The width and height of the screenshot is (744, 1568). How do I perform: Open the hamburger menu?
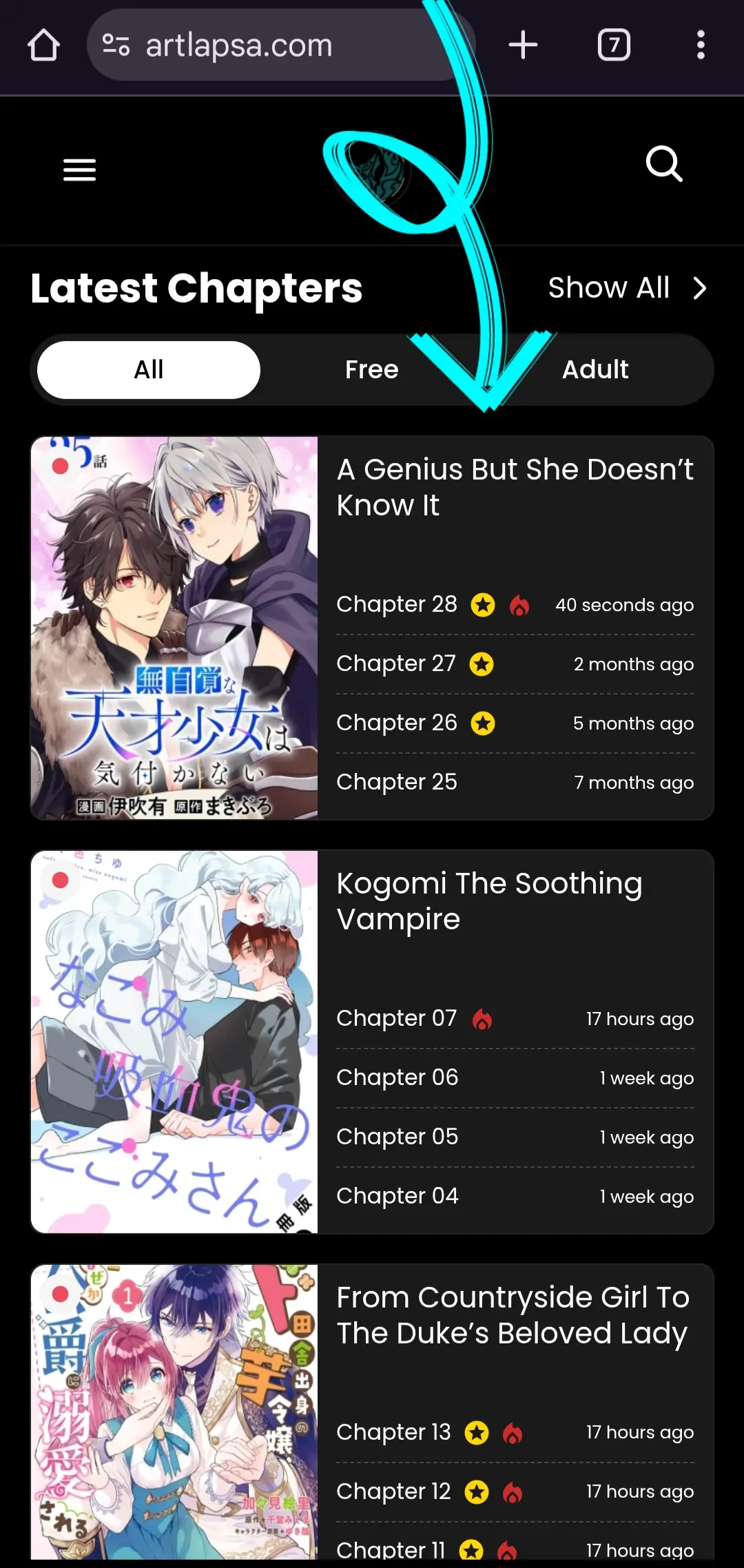[x=79, y=169]
